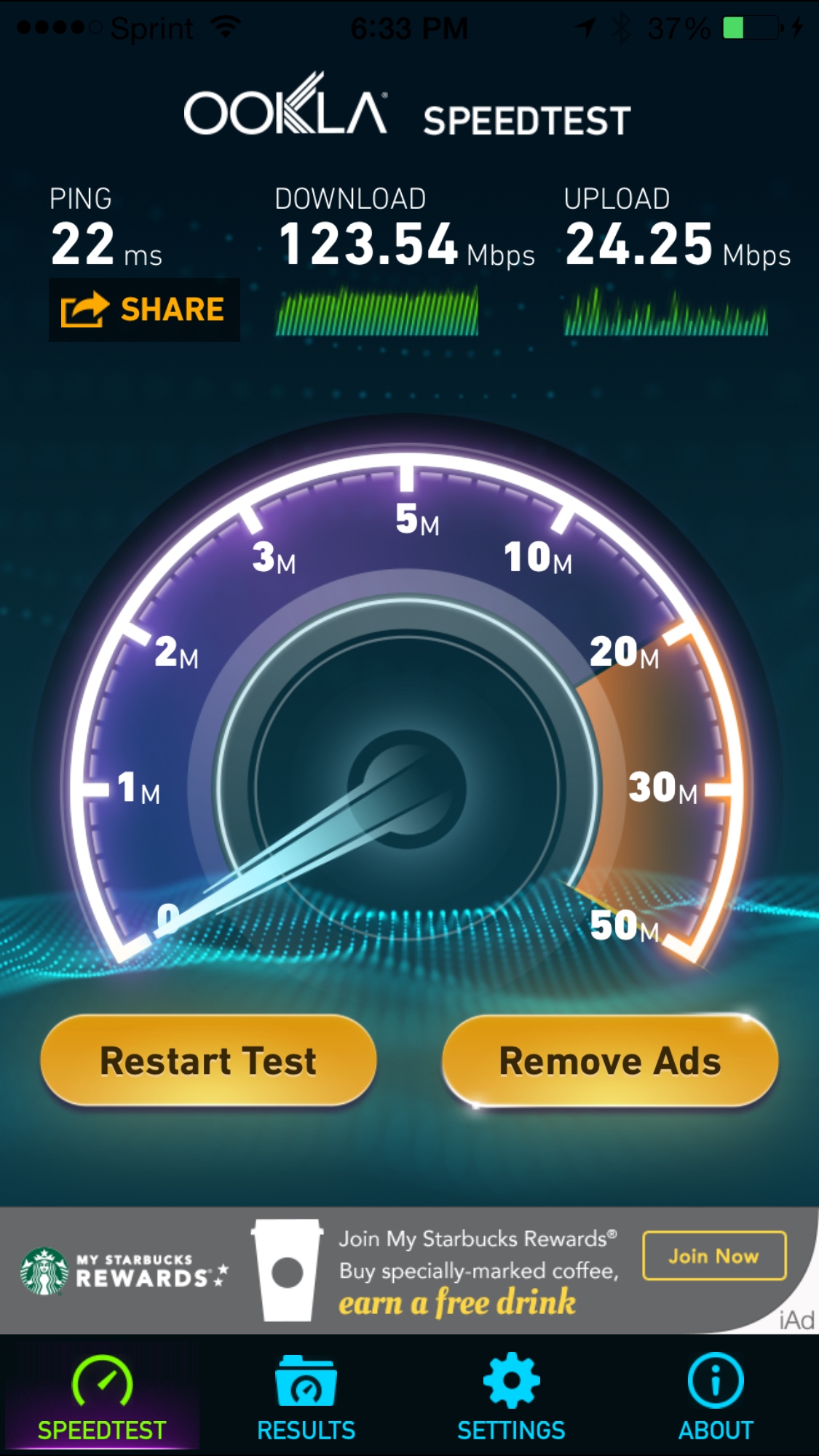Open the Settings tab
819x1456 pixels.
click(511, 1399)
